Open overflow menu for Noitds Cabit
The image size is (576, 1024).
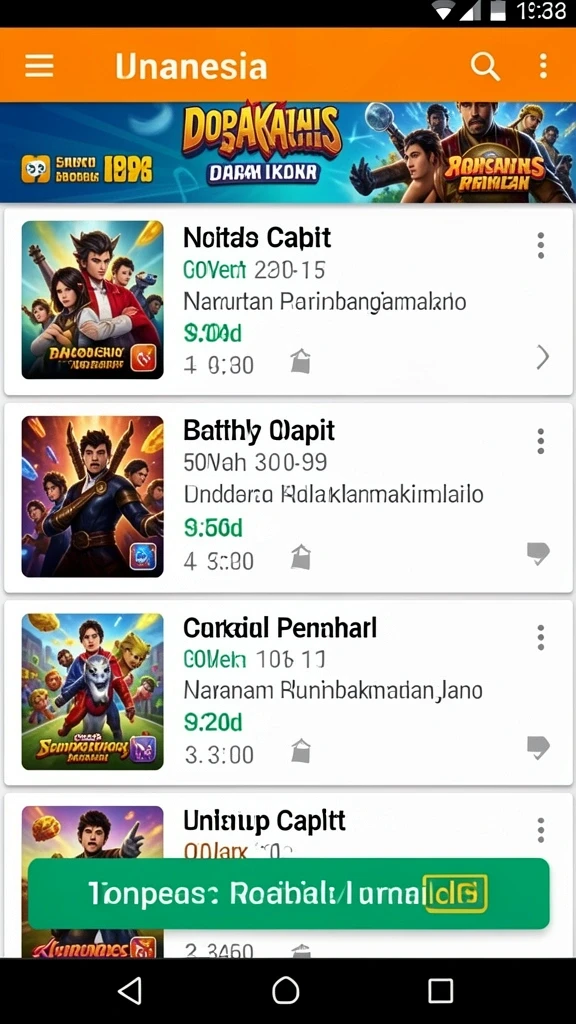click(541, 245)
